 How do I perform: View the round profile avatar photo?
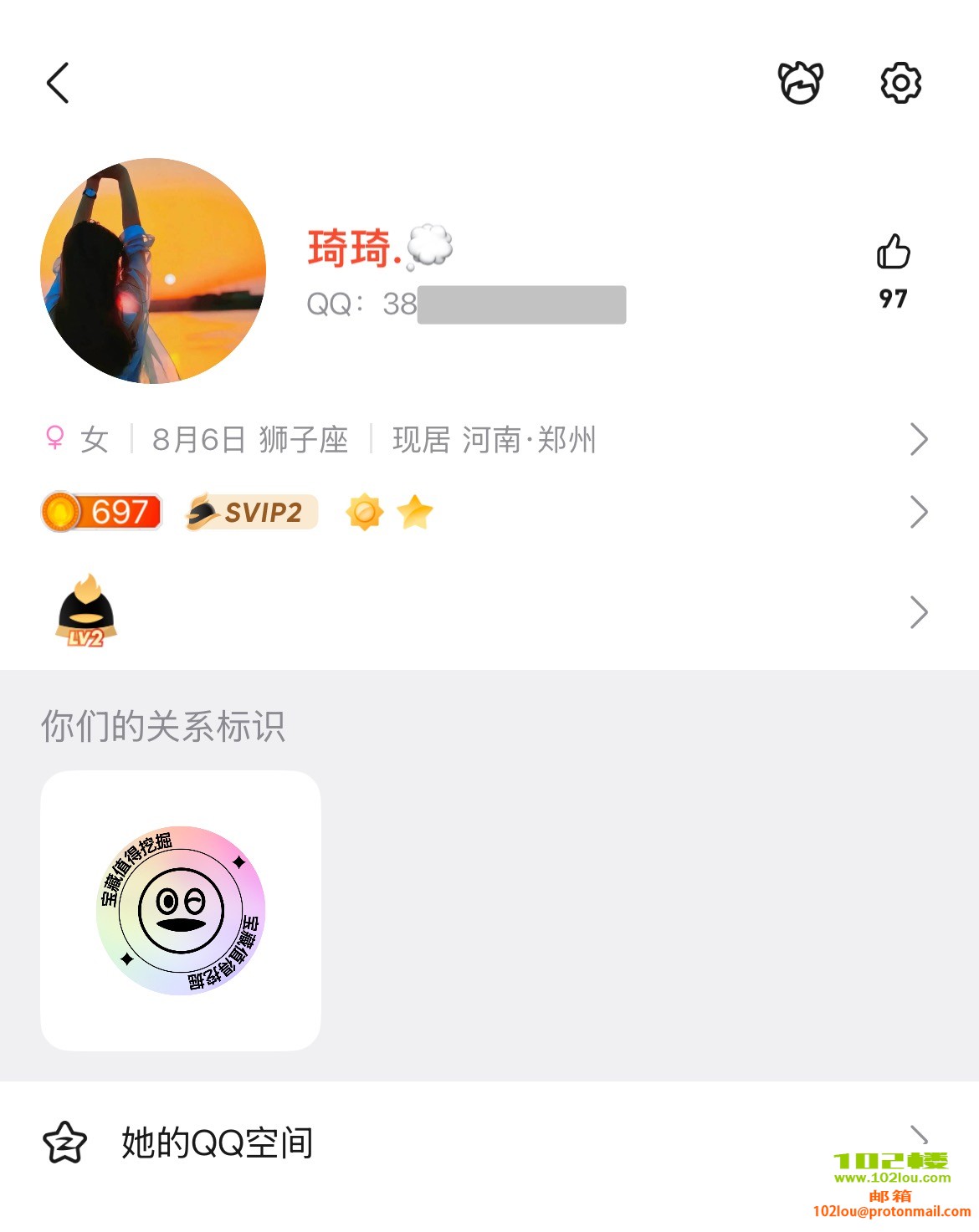(x=153, y=271)
